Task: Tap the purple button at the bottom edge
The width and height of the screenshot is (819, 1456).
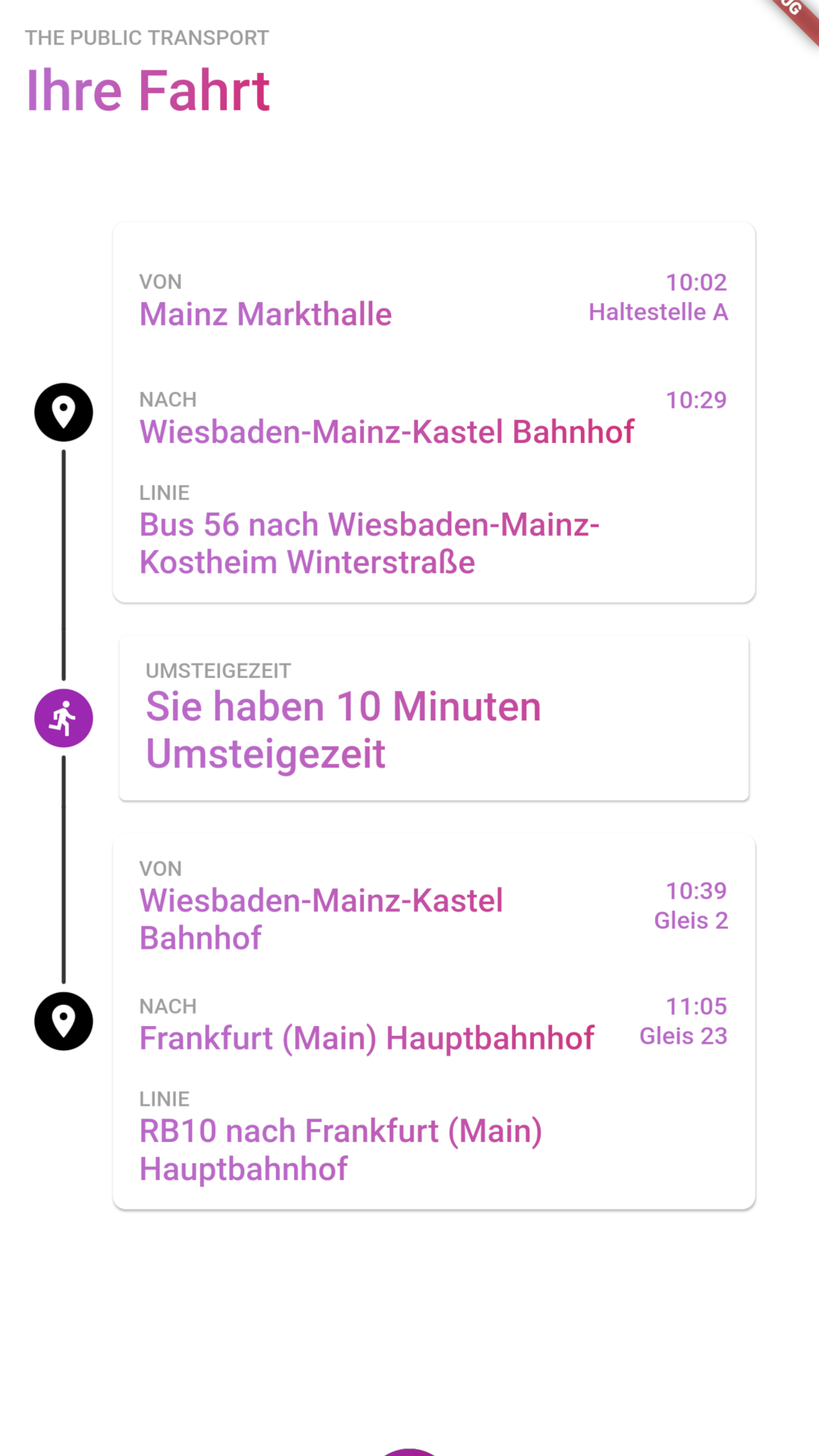Action: tap(409, 1451)
